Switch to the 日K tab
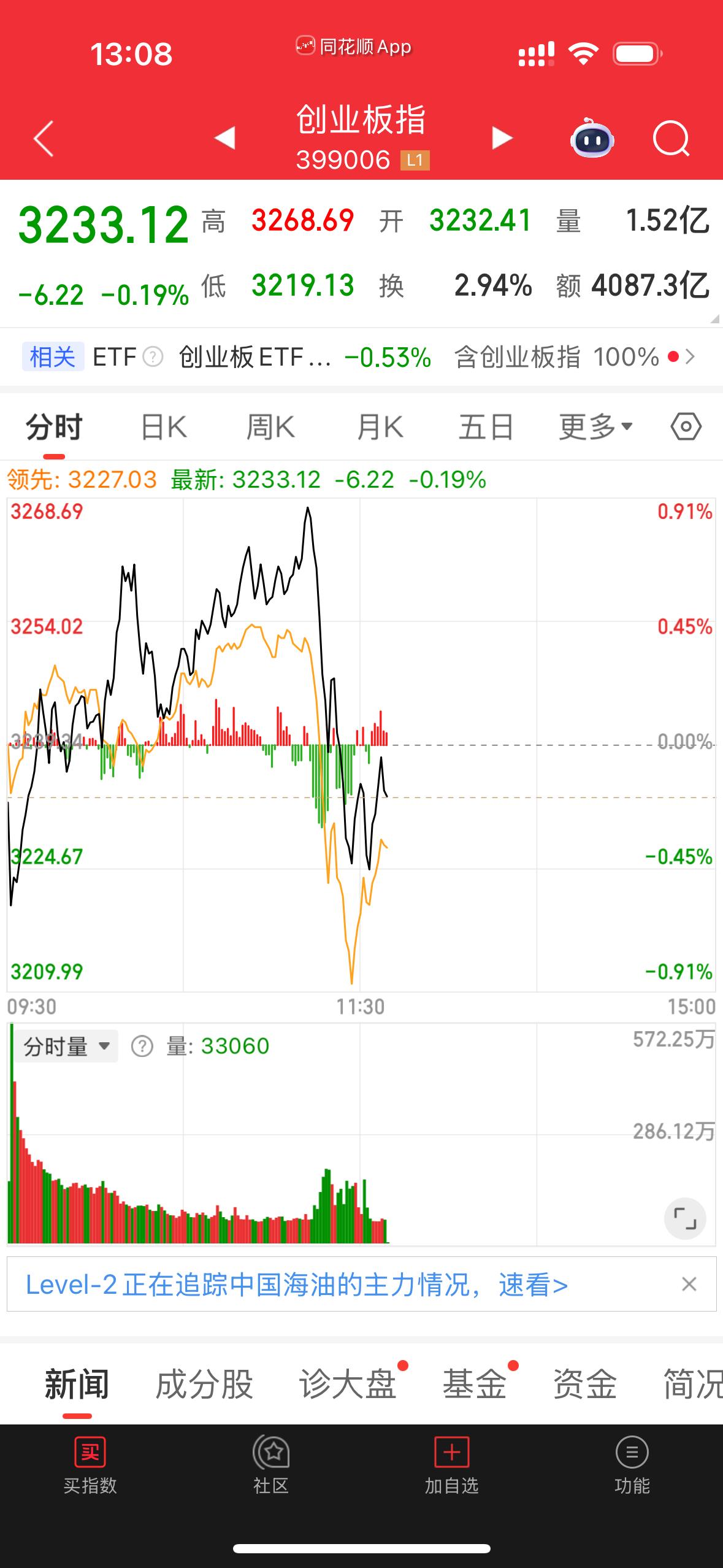The height and width of the screenshot is (1568, 723). [x=163, y=426]
